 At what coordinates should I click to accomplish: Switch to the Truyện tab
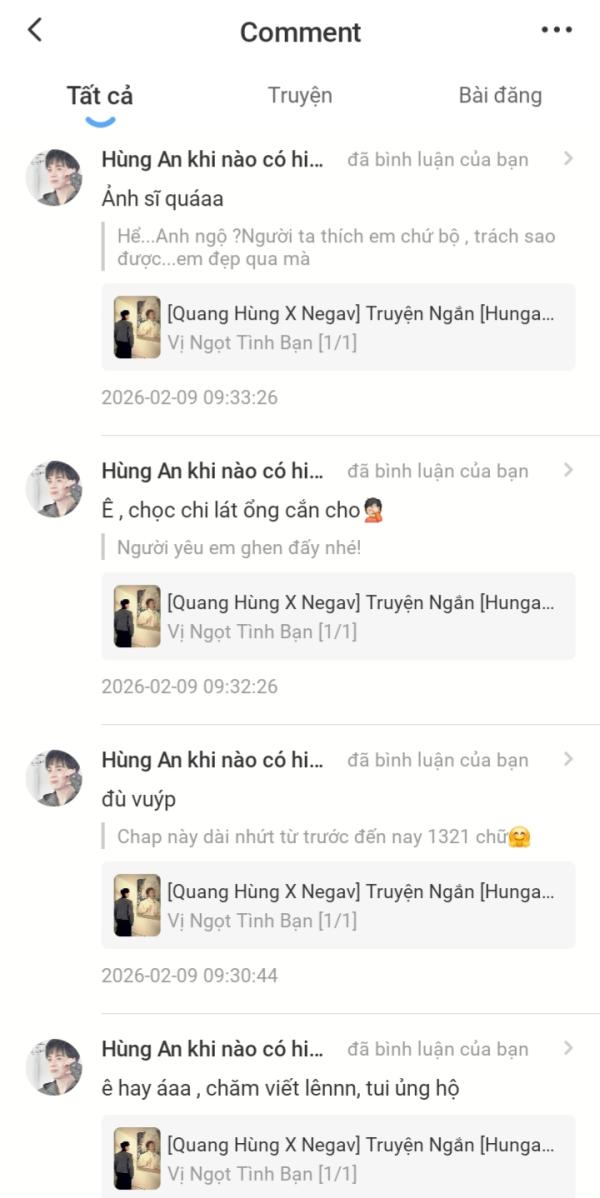[300, 96]
